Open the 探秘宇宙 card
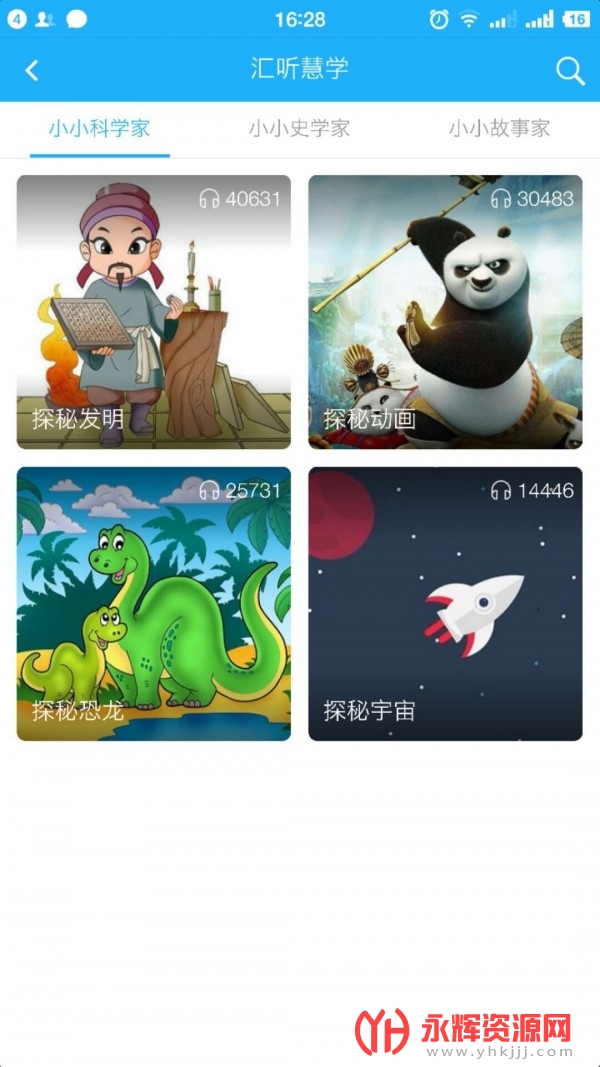The height and width of the screenshot is (1067, 600). pos(445,604)
